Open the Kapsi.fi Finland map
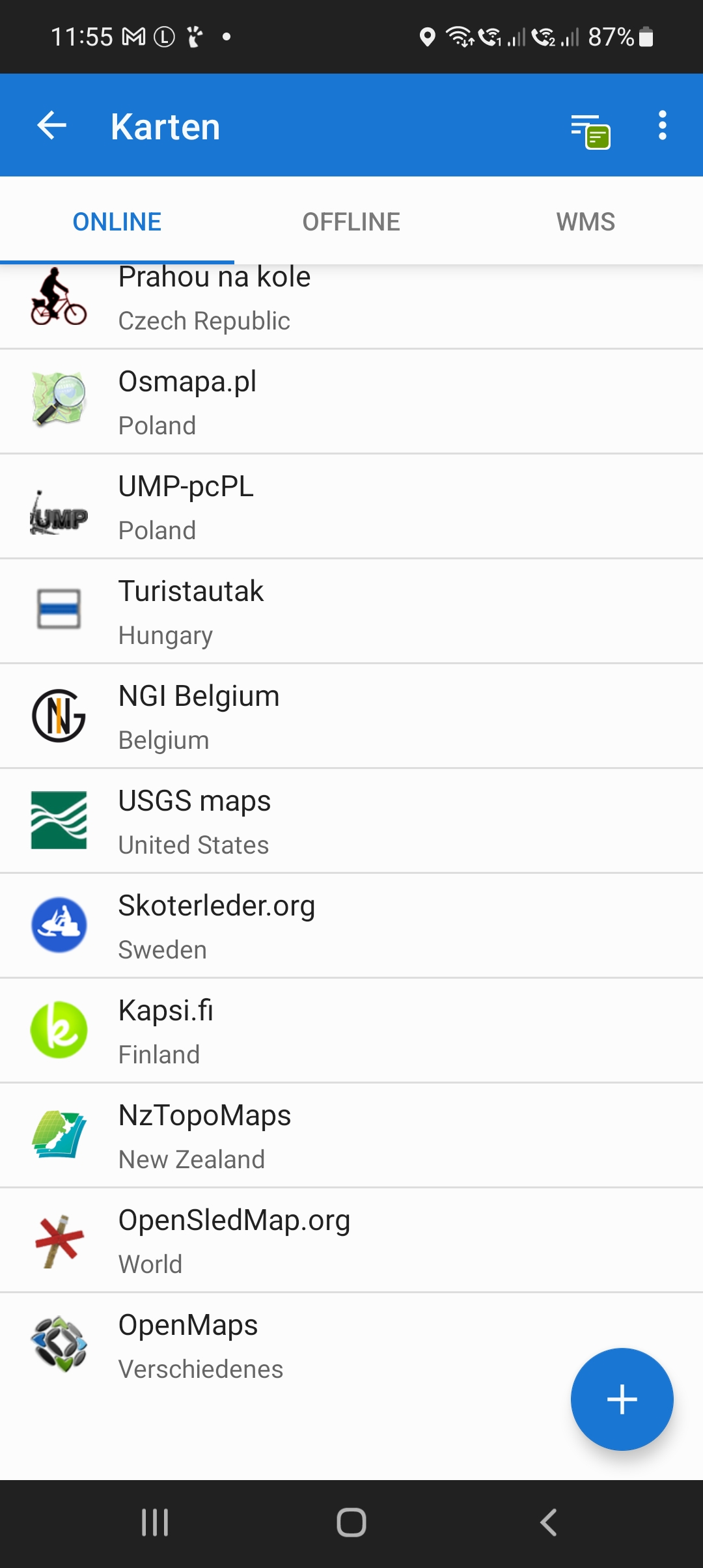 click(351, 1031)
